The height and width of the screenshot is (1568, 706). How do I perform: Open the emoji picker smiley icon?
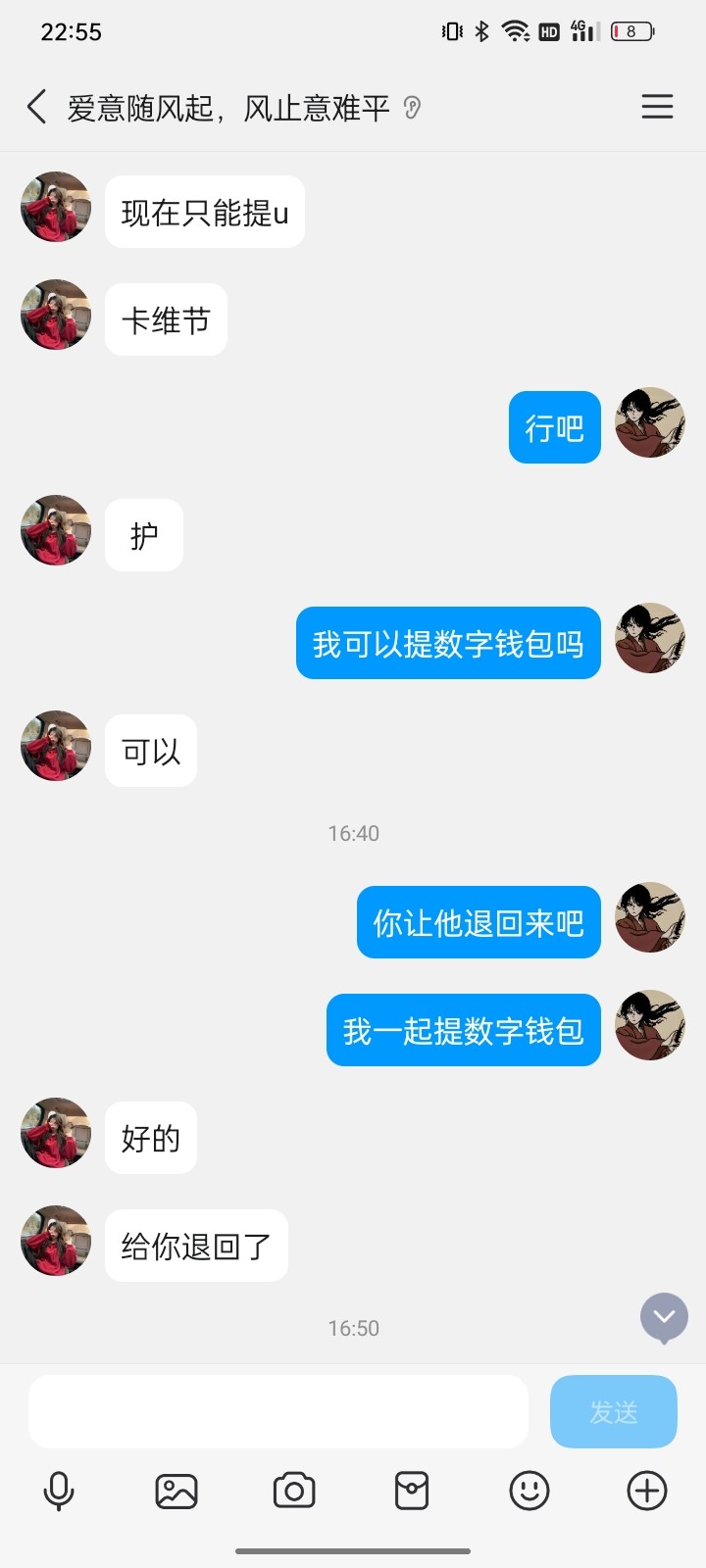point(529,1491)
